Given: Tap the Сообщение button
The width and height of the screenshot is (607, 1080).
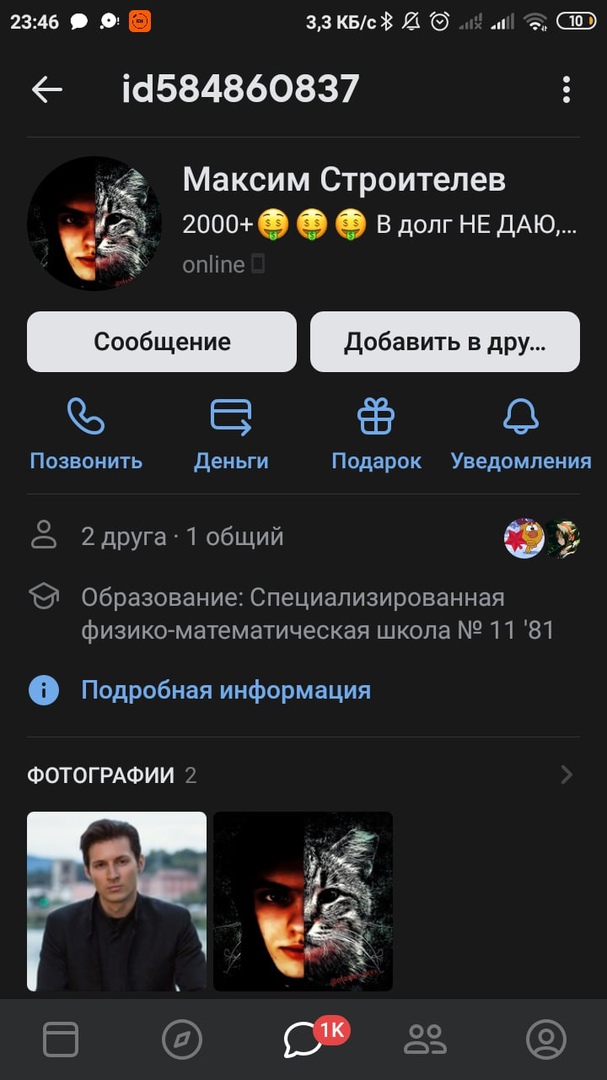Looking at the screenshot, I should [x=162, y=342].
